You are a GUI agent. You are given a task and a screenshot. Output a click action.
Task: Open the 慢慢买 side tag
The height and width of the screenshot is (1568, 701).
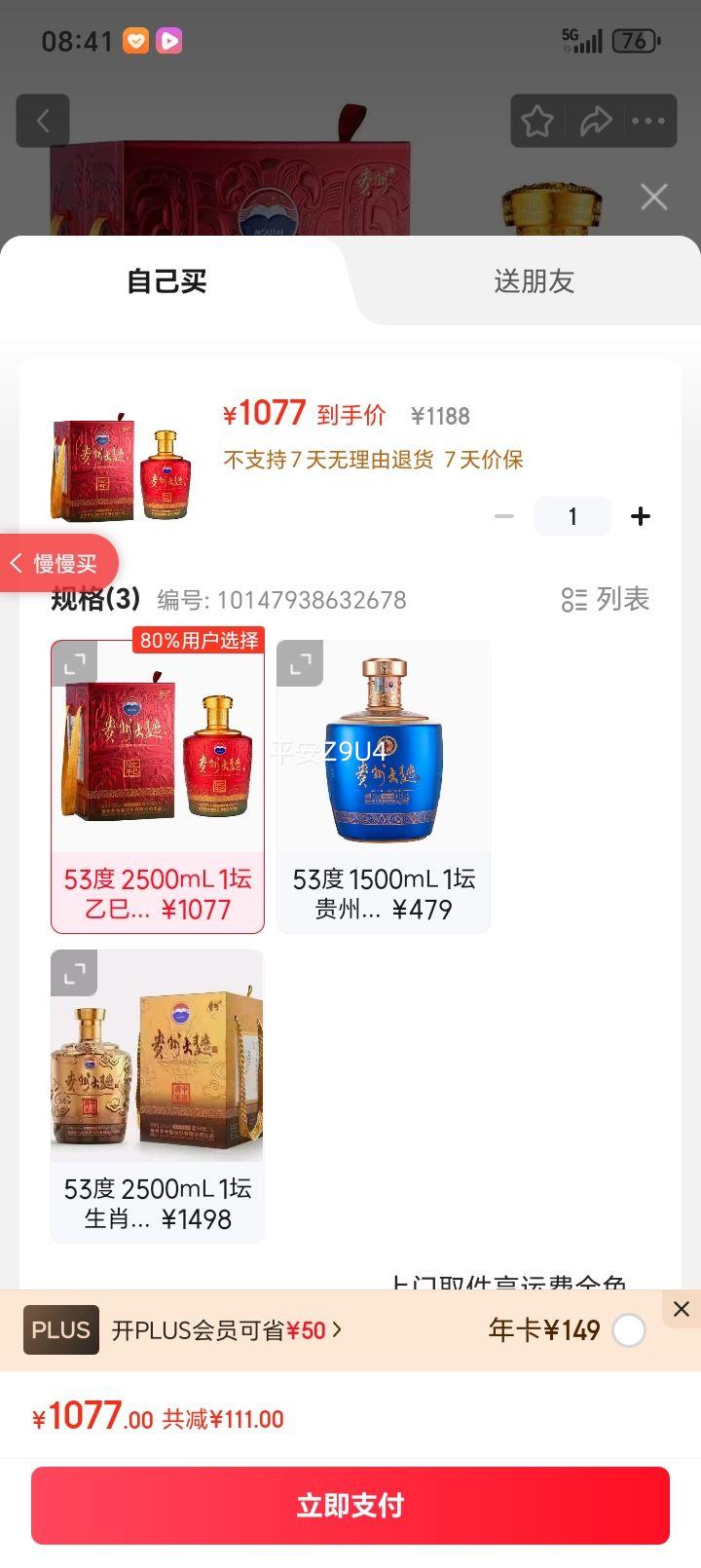pos(58,563)
